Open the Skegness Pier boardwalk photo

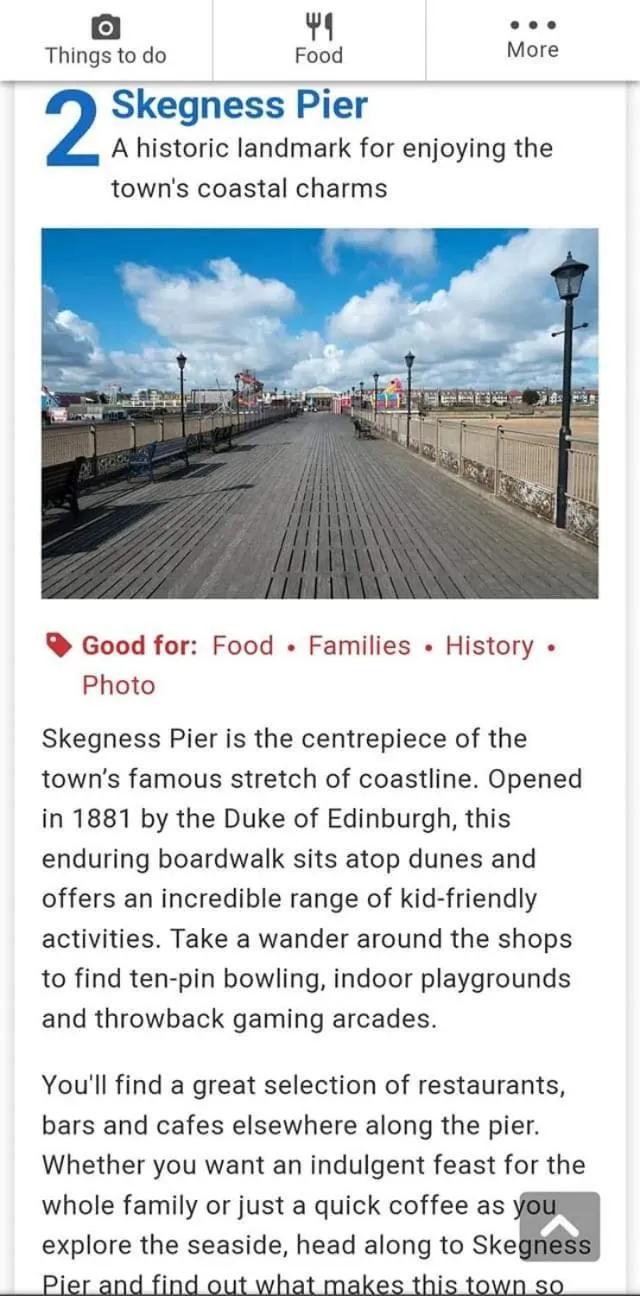[x=319, y=413]
